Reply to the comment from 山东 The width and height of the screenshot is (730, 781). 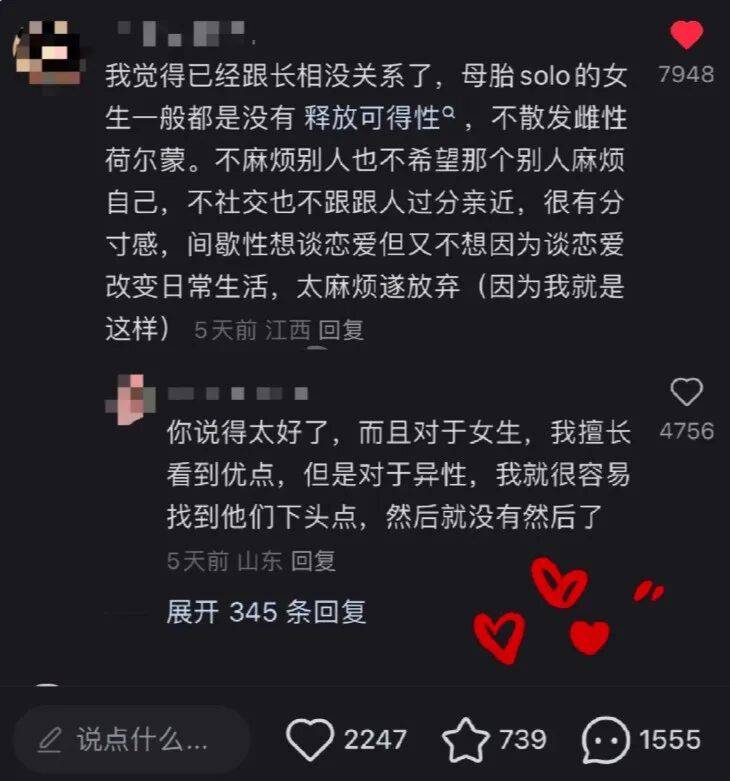pyautogui.click(x=313, y=561)
